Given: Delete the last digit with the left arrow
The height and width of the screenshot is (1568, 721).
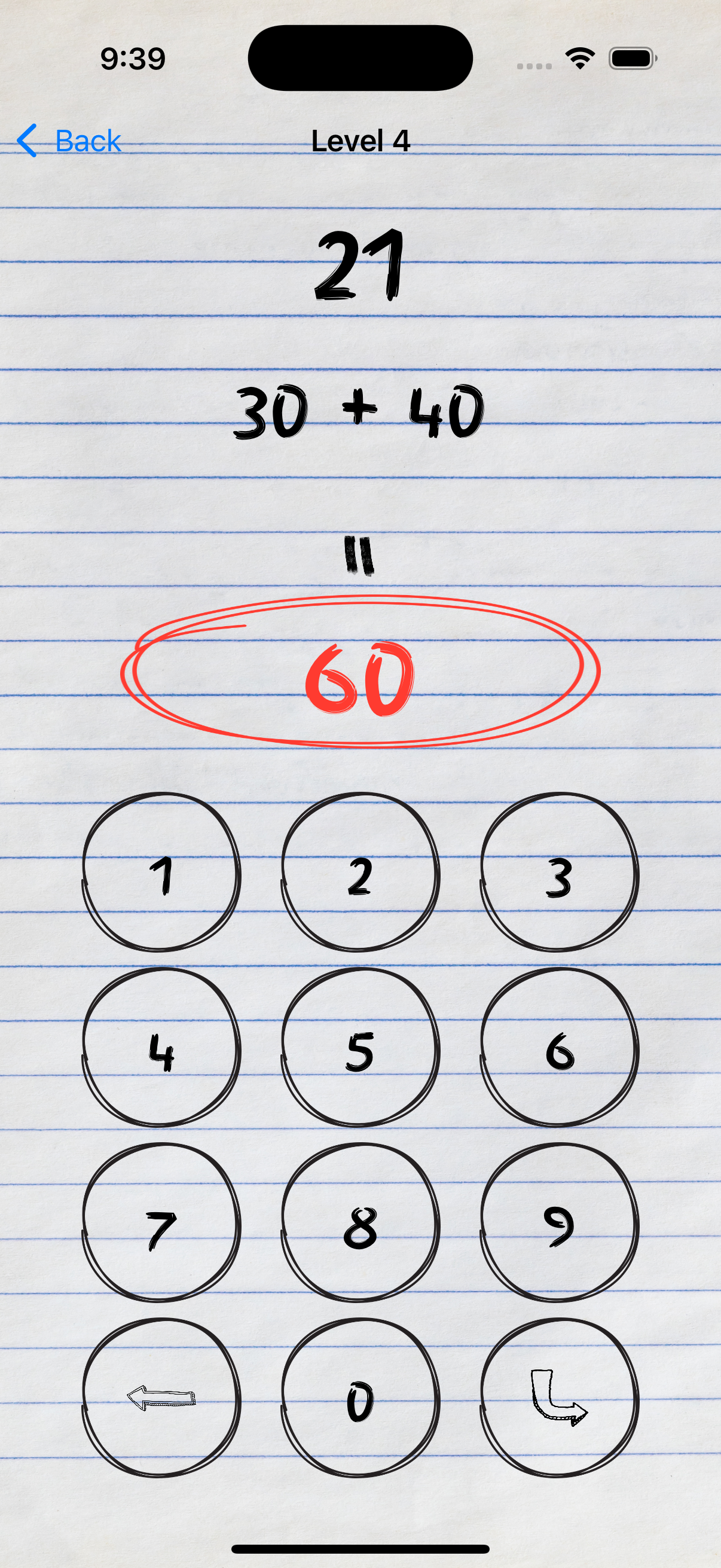Looking at the screenshot, I should tap(161, 1399).
